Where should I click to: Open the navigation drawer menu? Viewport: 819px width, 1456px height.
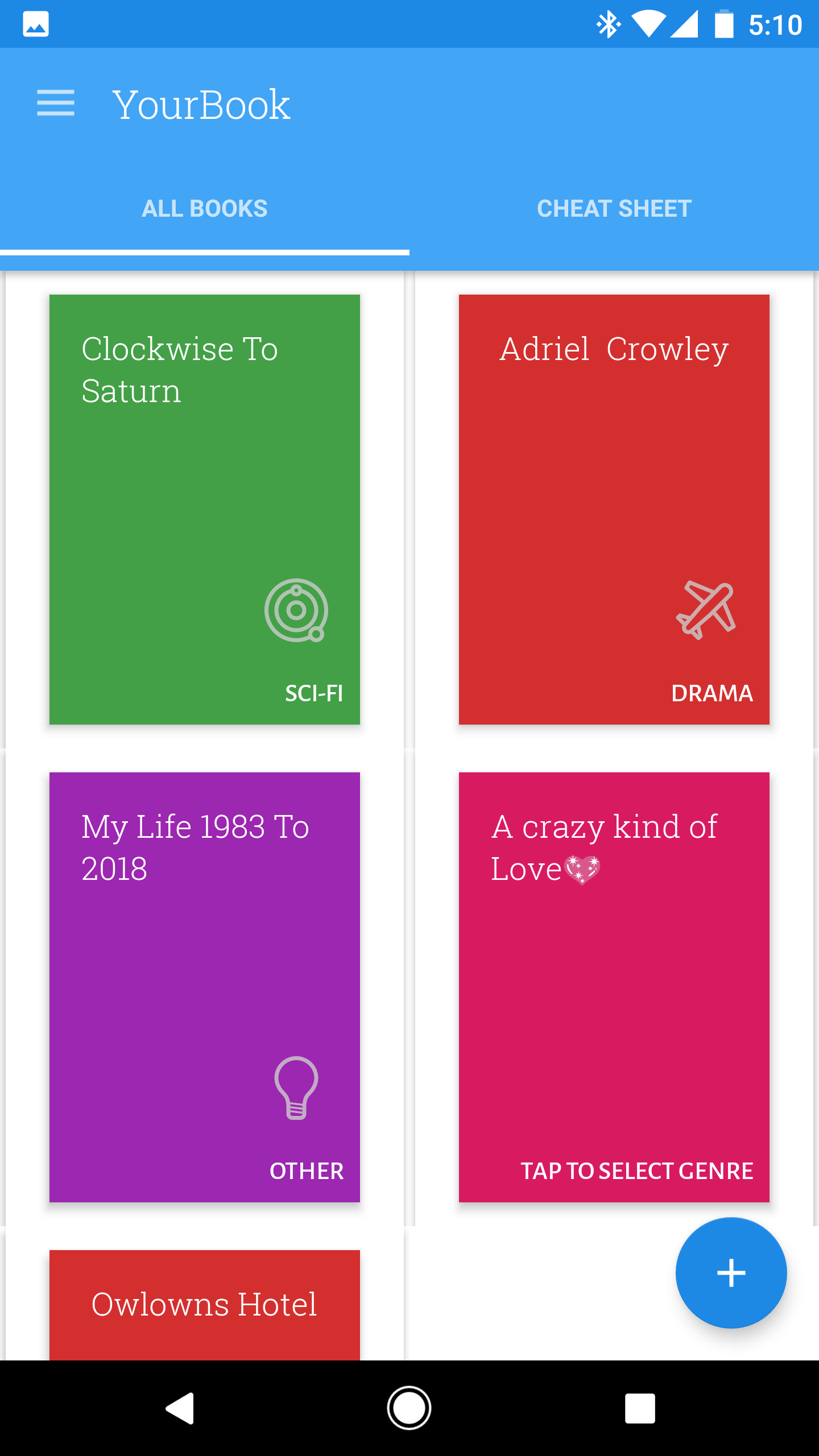pos(56,104)
